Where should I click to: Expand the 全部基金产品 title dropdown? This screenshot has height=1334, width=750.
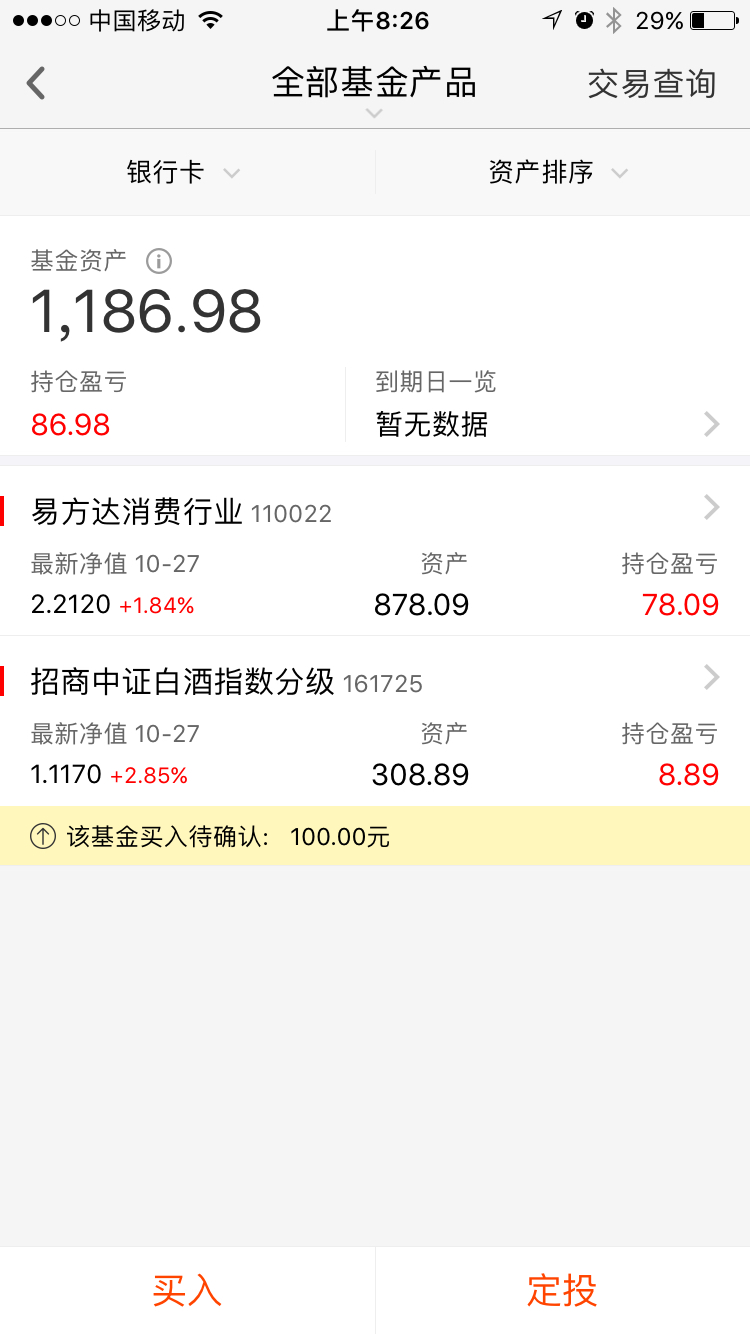tap(374, 90)
